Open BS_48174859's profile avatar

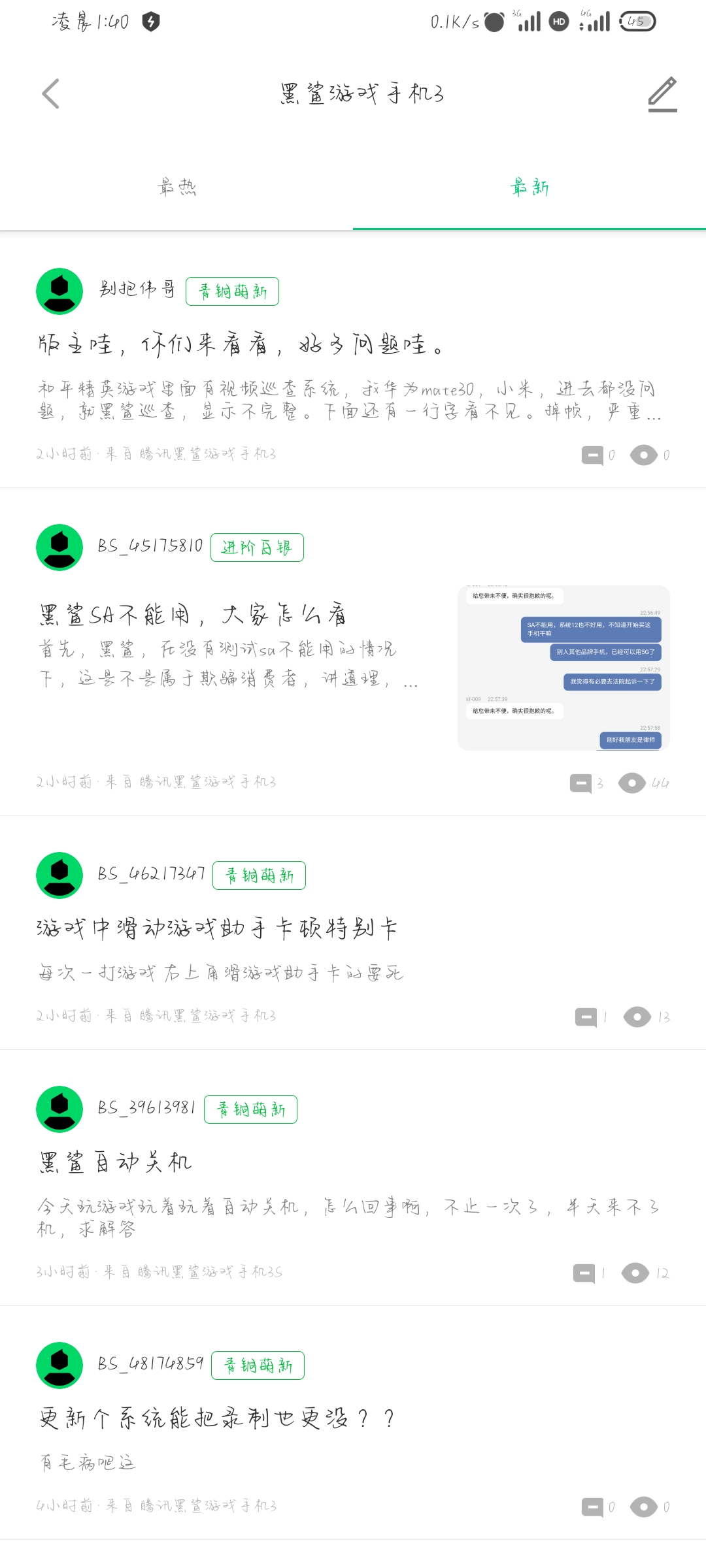(x=59, y=1365)
